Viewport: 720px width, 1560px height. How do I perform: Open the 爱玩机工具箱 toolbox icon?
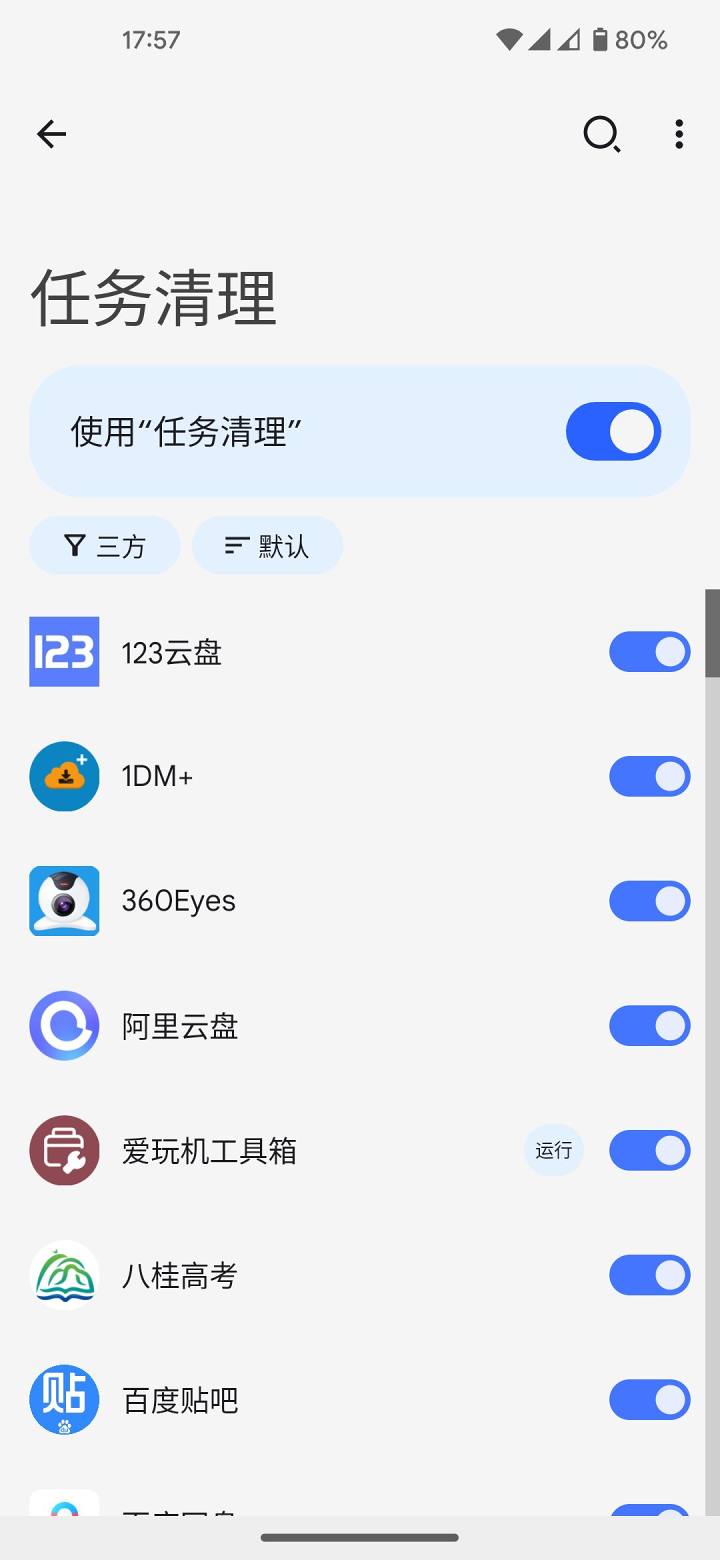(x=64, y=1150)
